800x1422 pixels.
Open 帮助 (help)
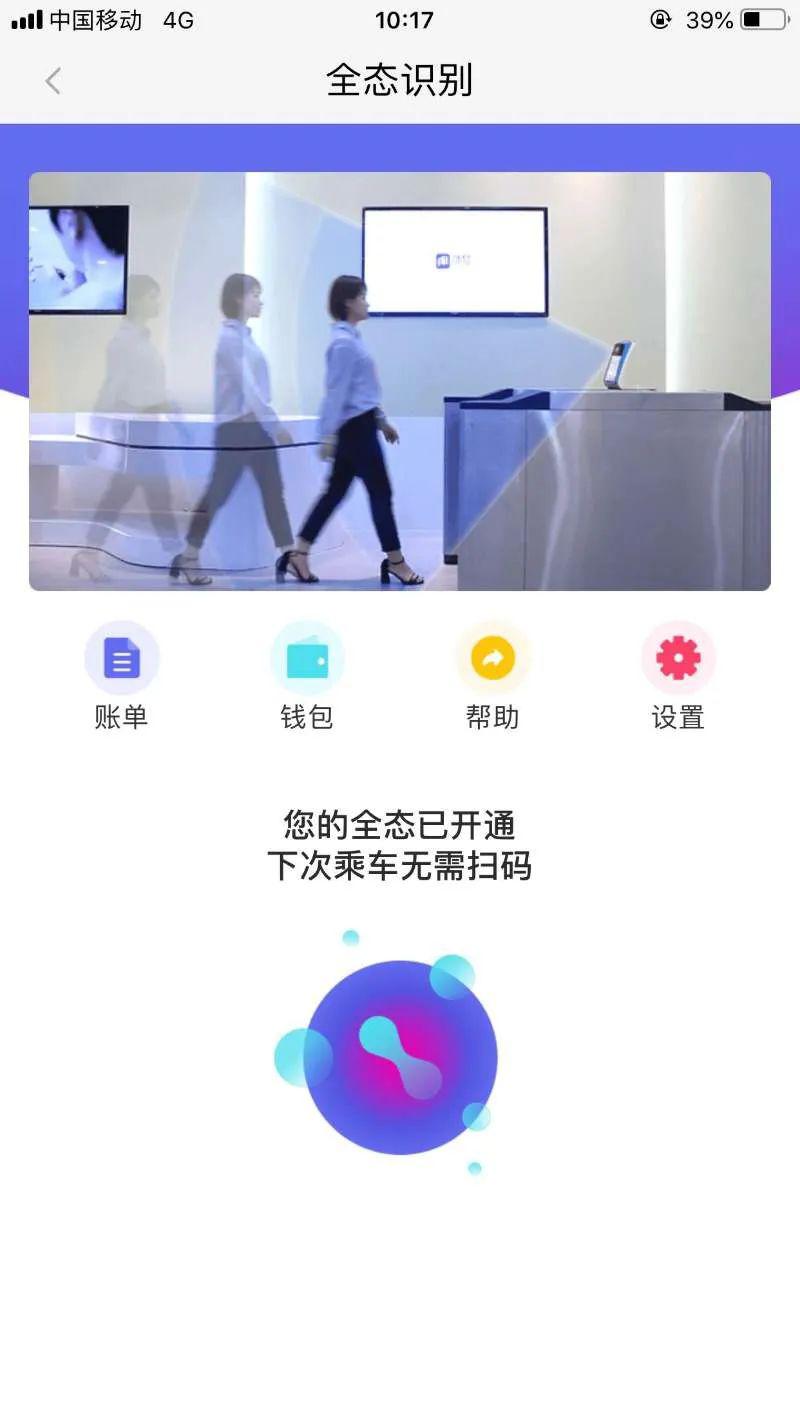coord(493,676)
